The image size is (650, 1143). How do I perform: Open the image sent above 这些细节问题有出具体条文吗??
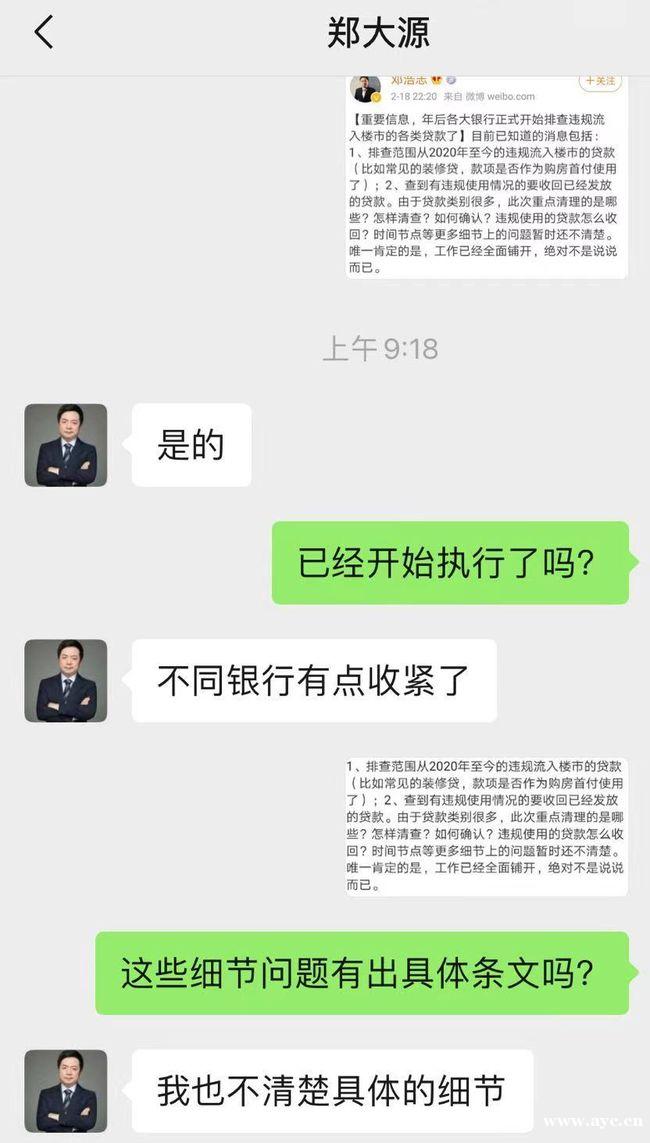(x=487, y=826)
